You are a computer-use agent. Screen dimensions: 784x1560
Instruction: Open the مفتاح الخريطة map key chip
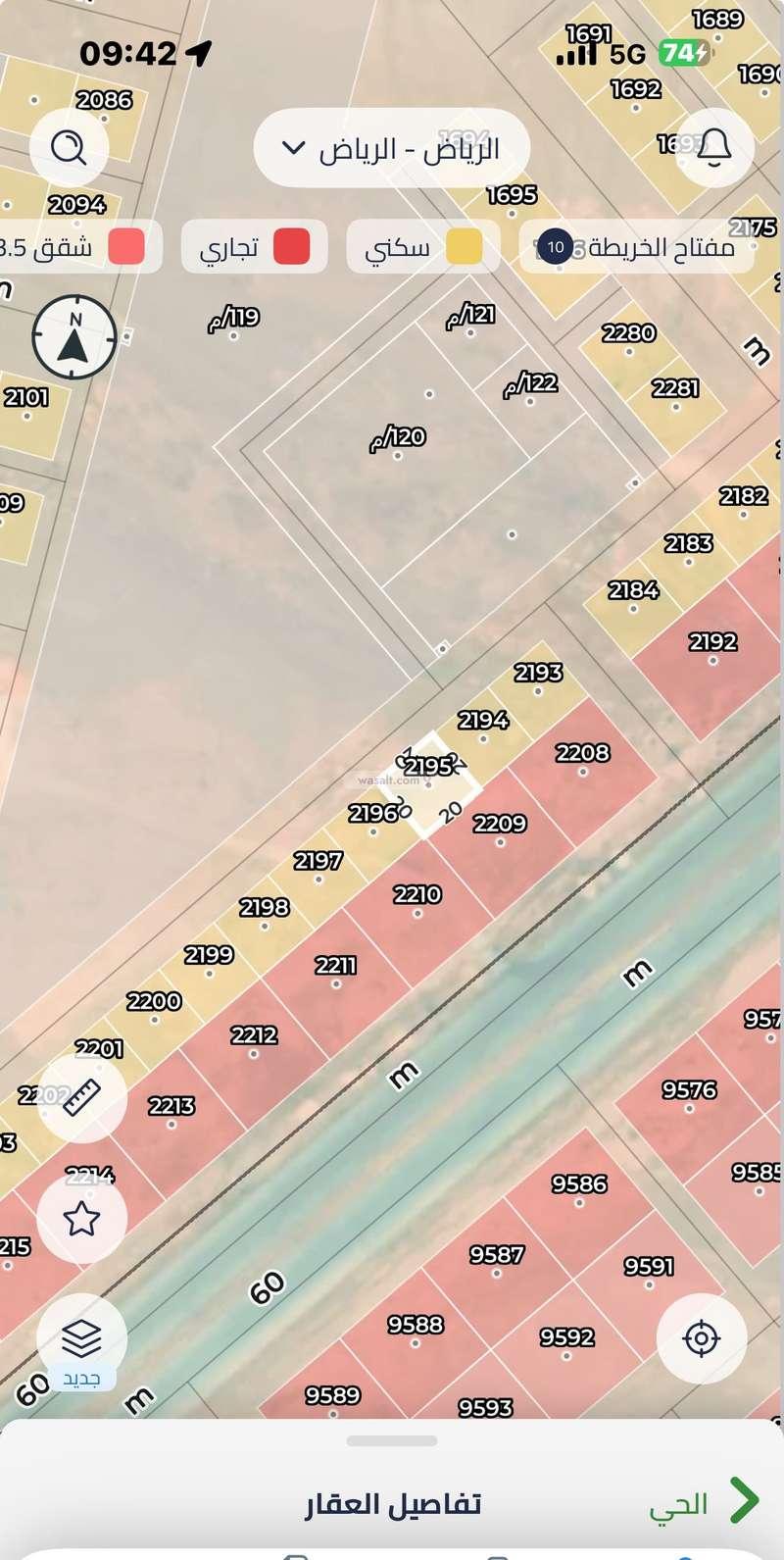(637, 246)
